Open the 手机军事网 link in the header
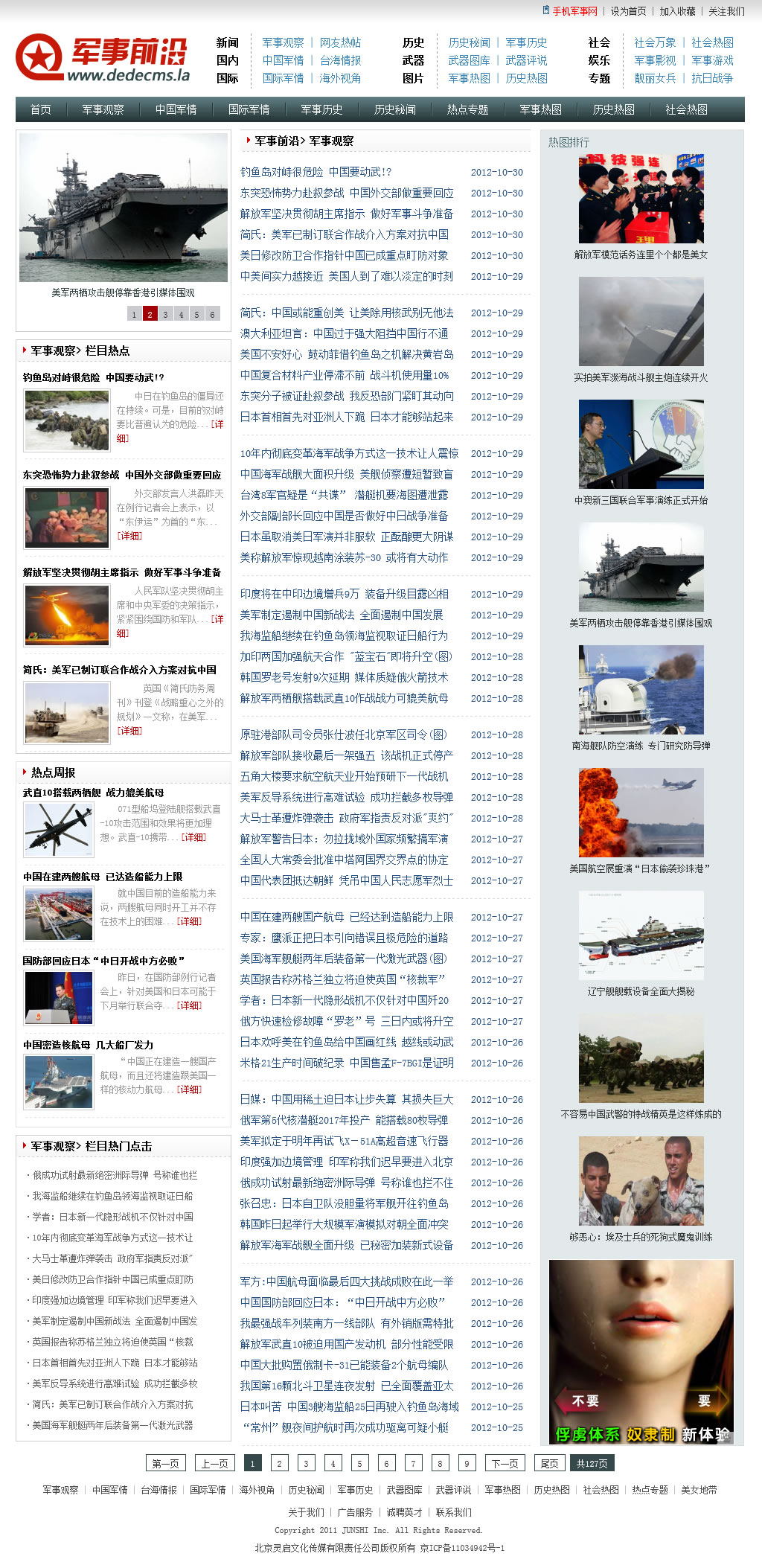The height and width of the screenshot is (1568, 762). point(574,11)
